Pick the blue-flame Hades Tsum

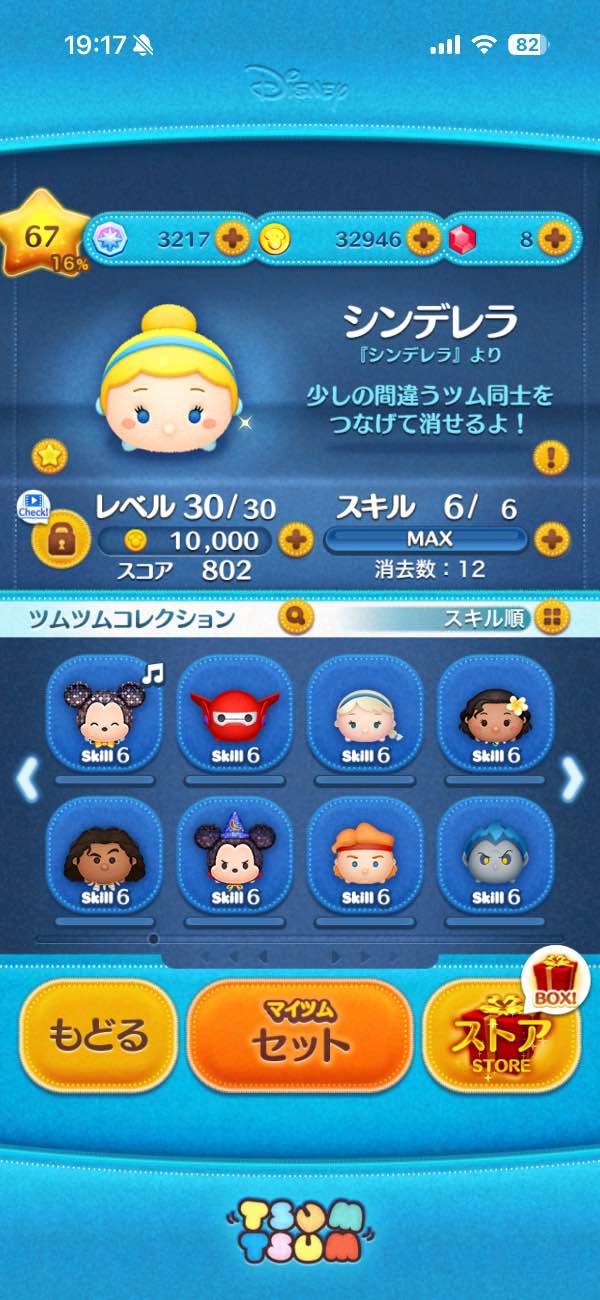pyautogui.click(x=495, y=855)
